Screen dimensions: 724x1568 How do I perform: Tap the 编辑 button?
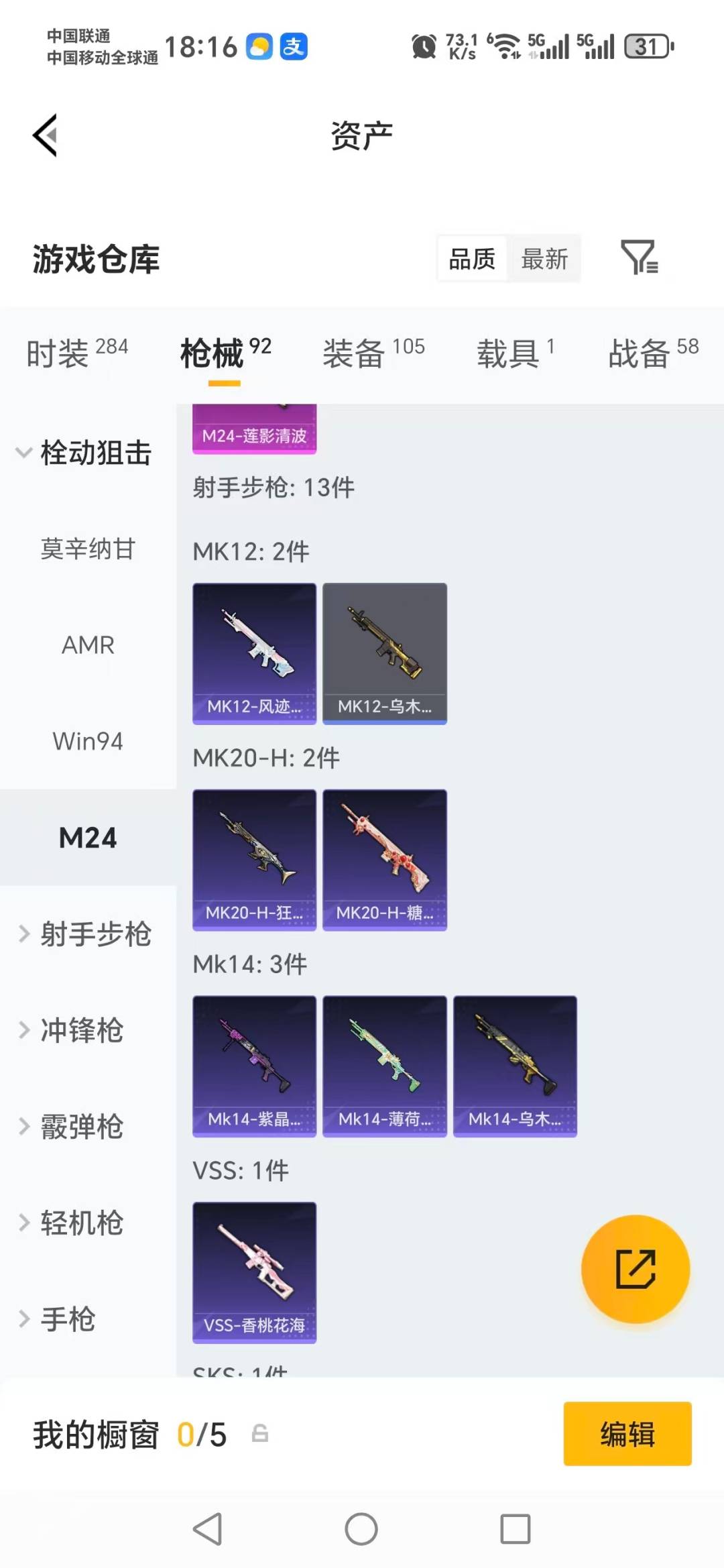[x=627, y=1433]
